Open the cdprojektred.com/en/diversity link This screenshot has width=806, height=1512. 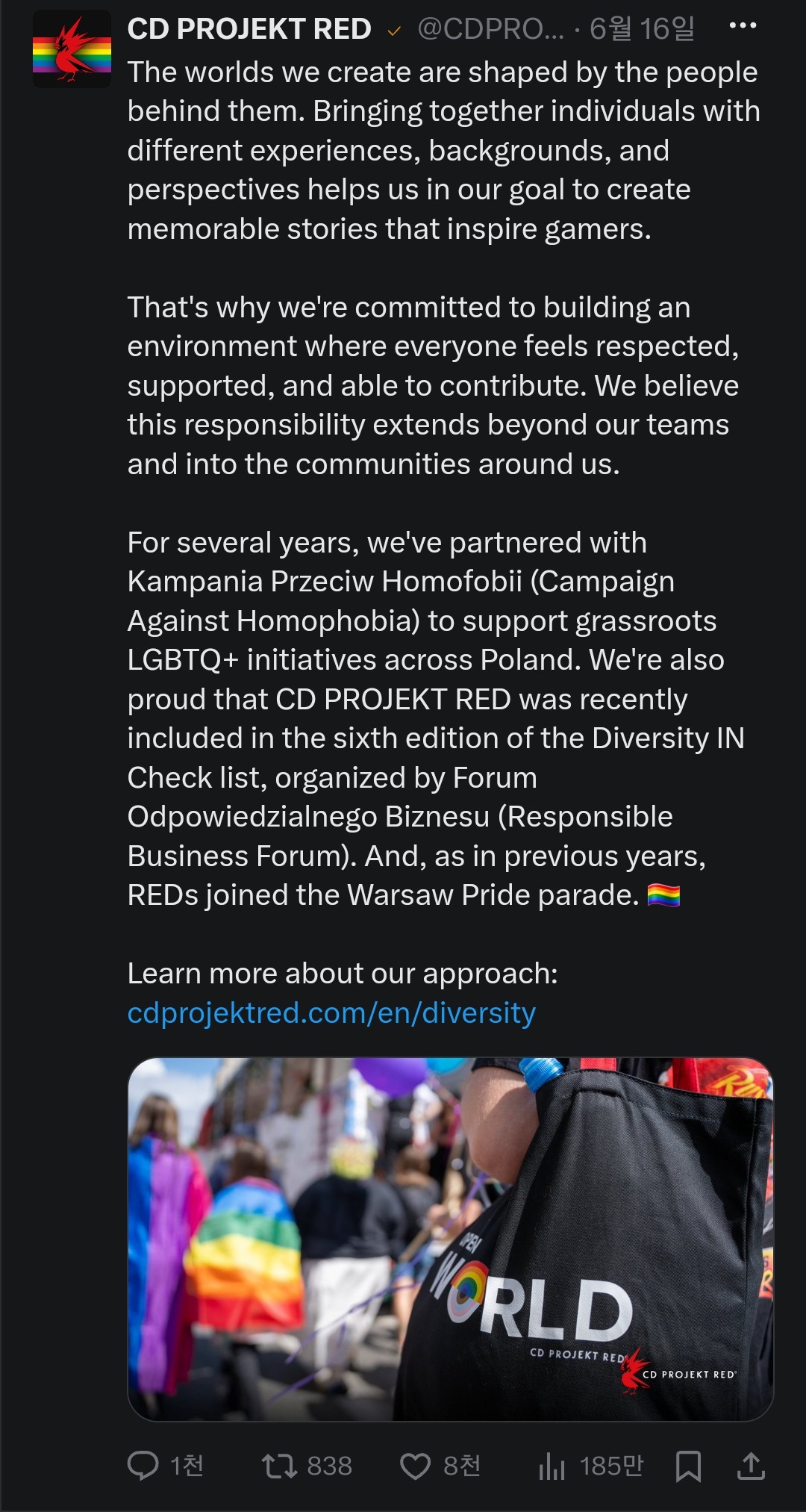point(331,1012)
